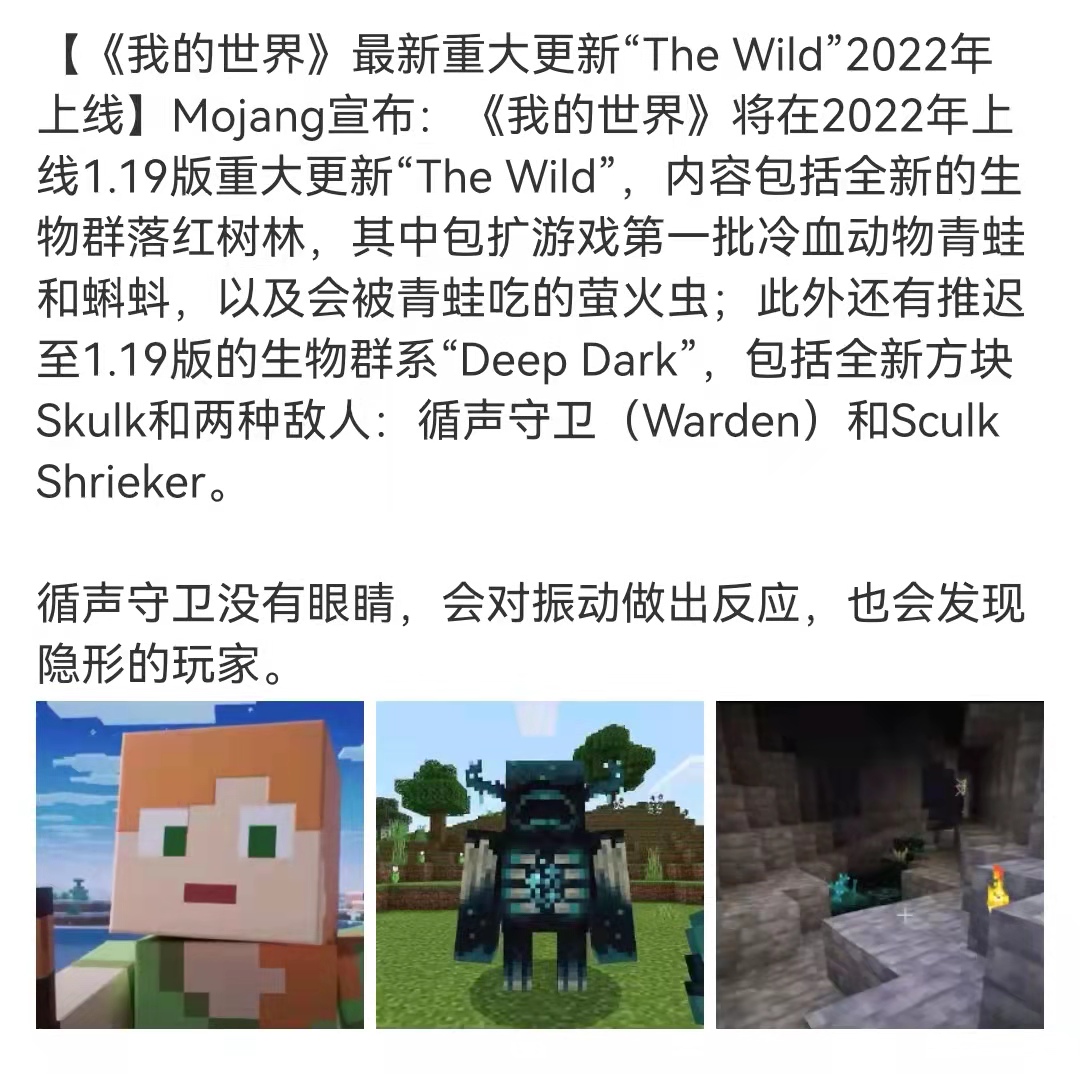Open the Alex character image thumbnail
Viewport: 1080px width, 1074px height.
click(200, 864)
